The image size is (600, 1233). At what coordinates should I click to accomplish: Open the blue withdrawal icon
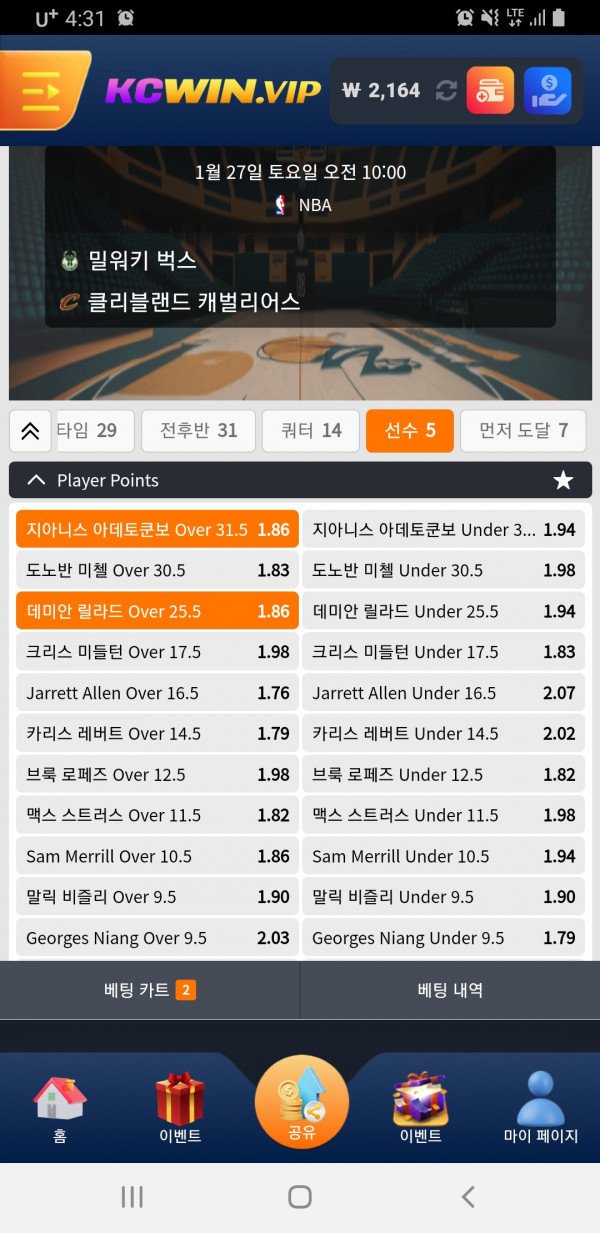547,91
